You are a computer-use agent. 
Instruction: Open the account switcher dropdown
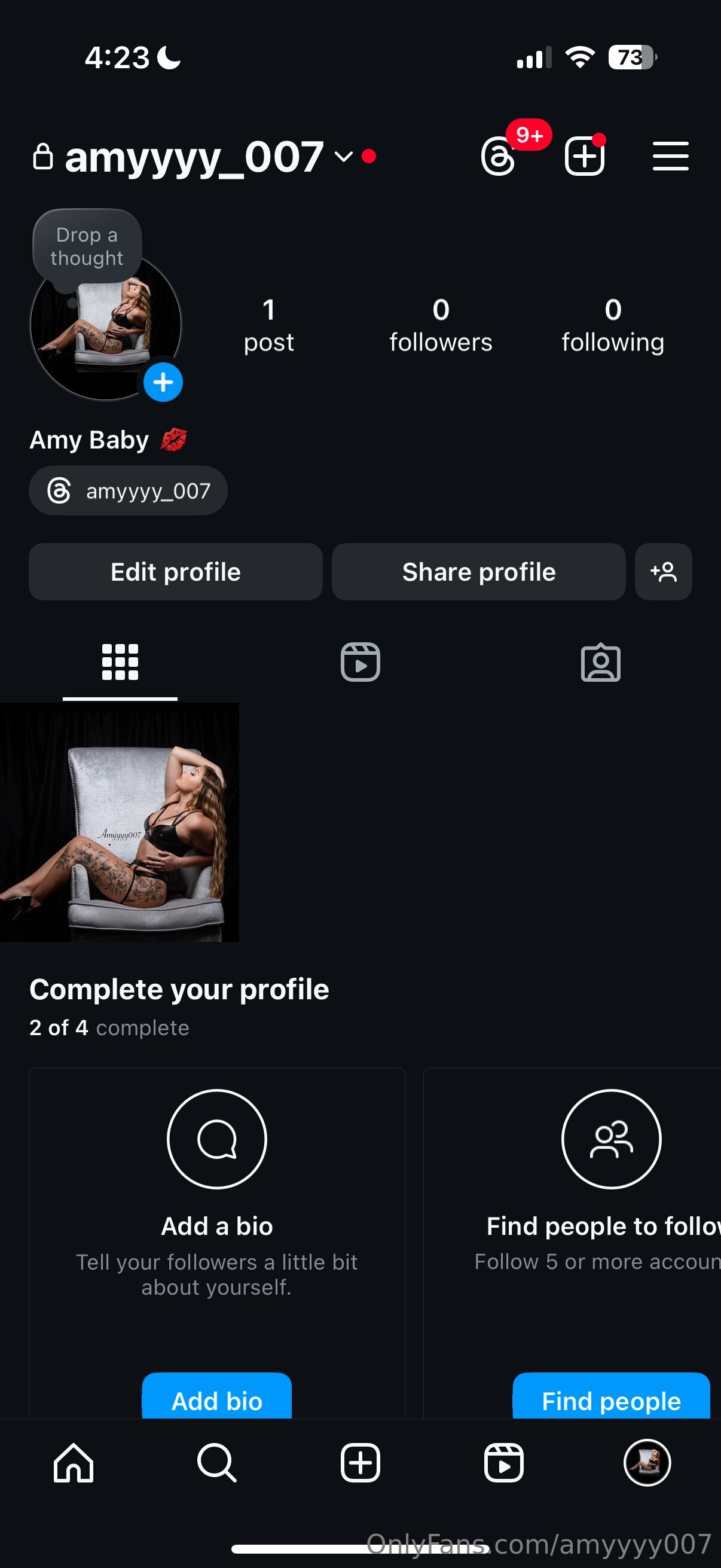click(x=343, y=157)
